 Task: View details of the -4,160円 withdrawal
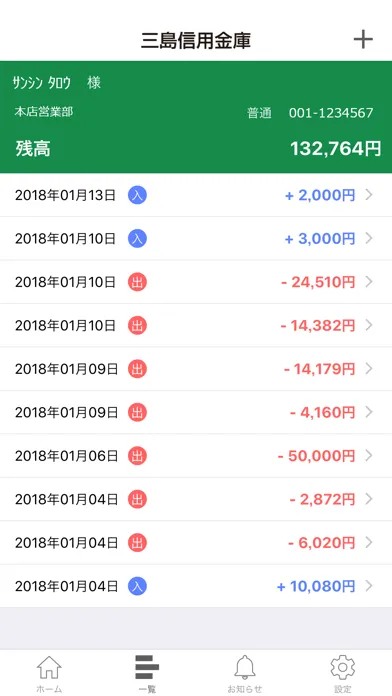196,412
